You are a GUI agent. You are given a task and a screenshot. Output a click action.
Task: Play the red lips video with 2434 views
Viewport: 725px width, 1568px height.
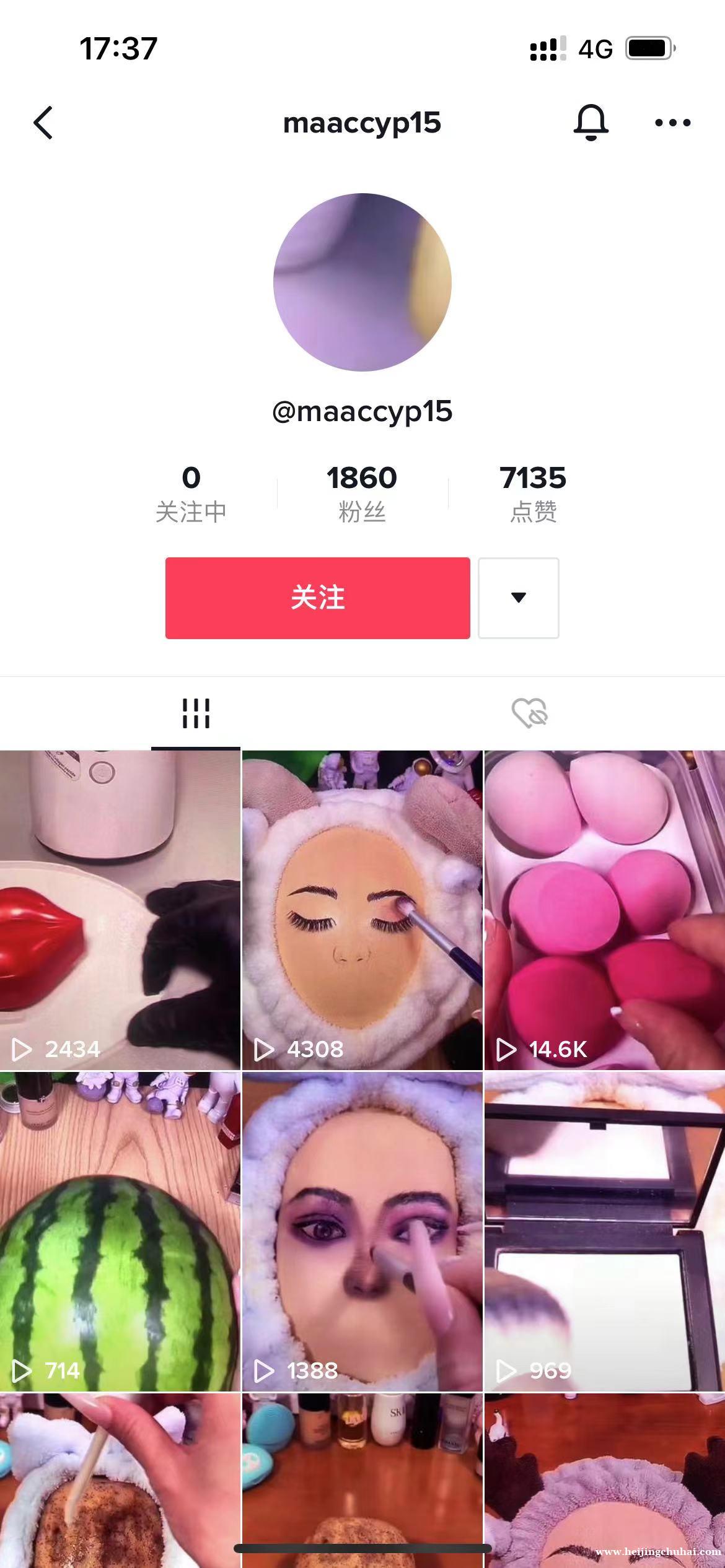tap(120, 910)
